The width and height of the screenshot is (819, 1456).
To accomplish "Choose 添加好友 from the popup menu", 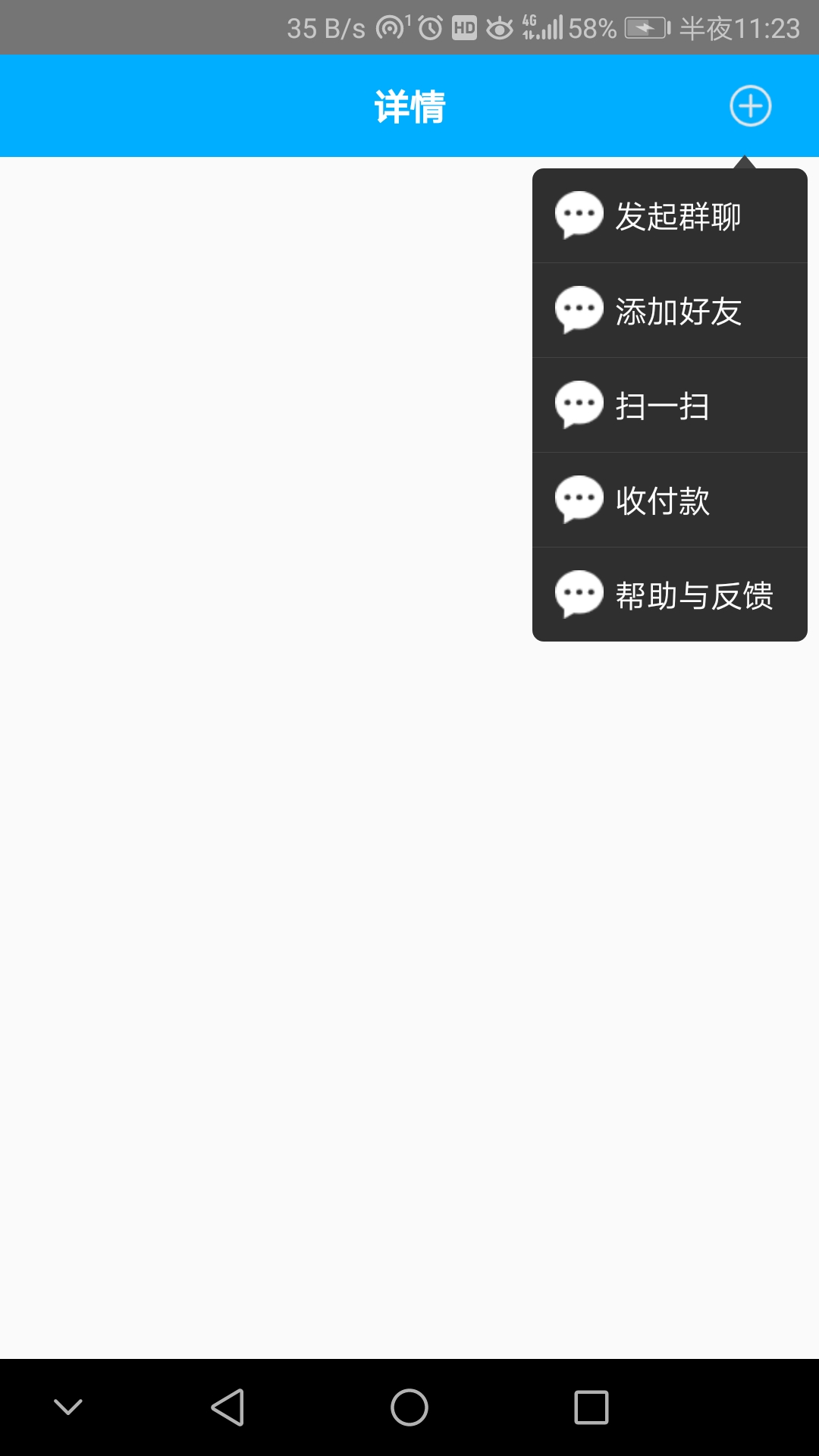I will pyautogui.click(x=678, y=311).
